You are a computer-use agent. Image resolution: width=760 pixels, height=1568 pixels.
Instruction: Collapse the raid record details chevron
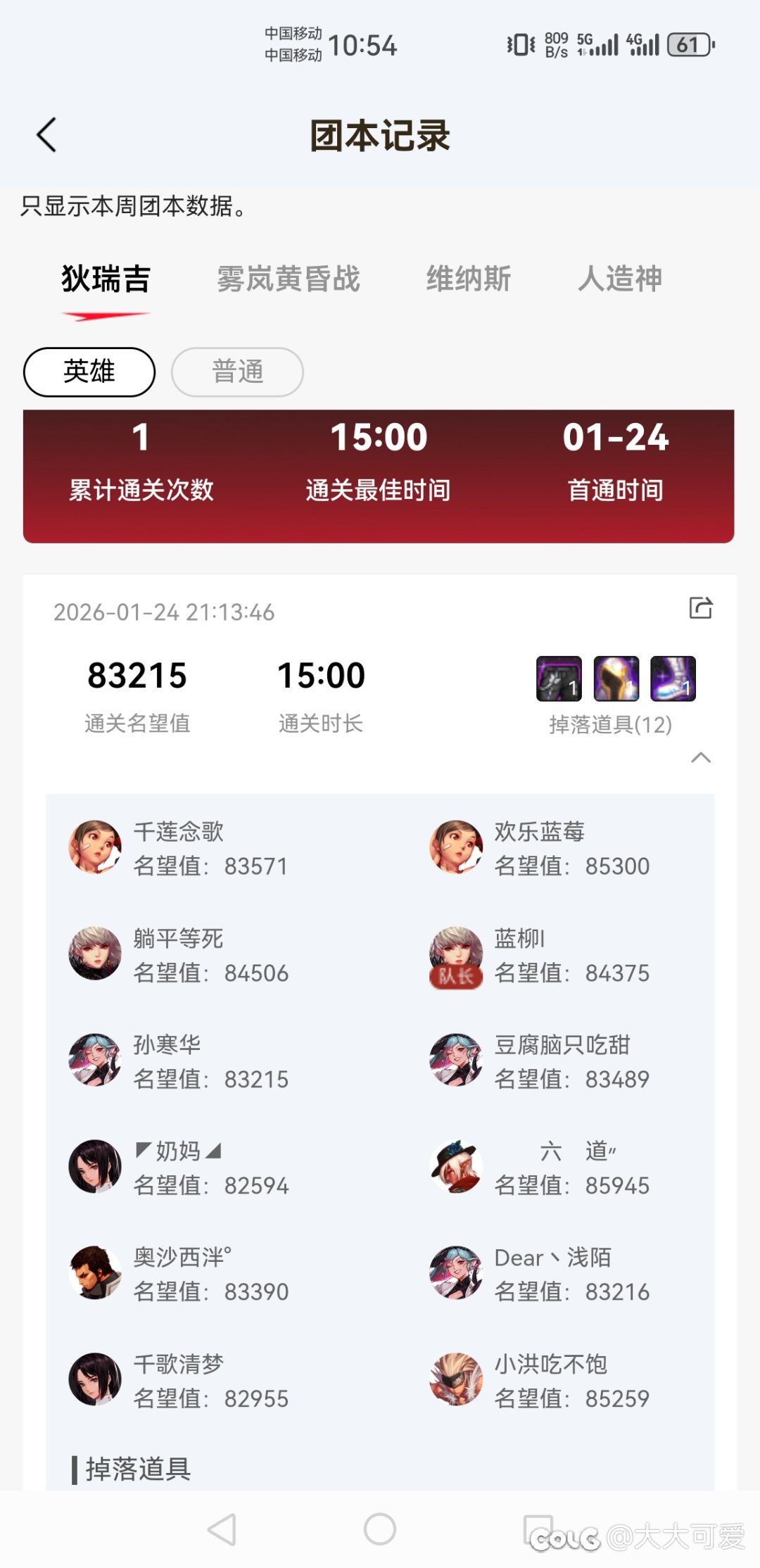[x=701, y=757]
